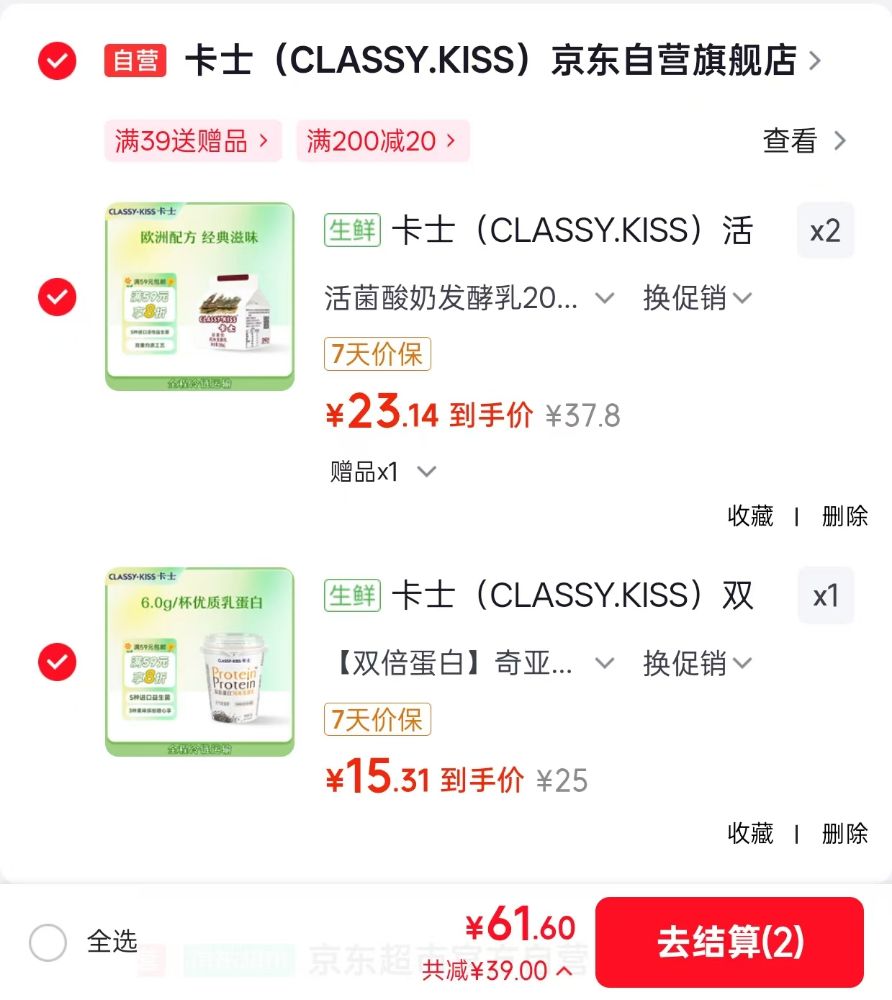Delete the 双倍蛋白 item from cart
Image resolution: width=892 pixels, height=1000 pixels.
click(845, 834)
